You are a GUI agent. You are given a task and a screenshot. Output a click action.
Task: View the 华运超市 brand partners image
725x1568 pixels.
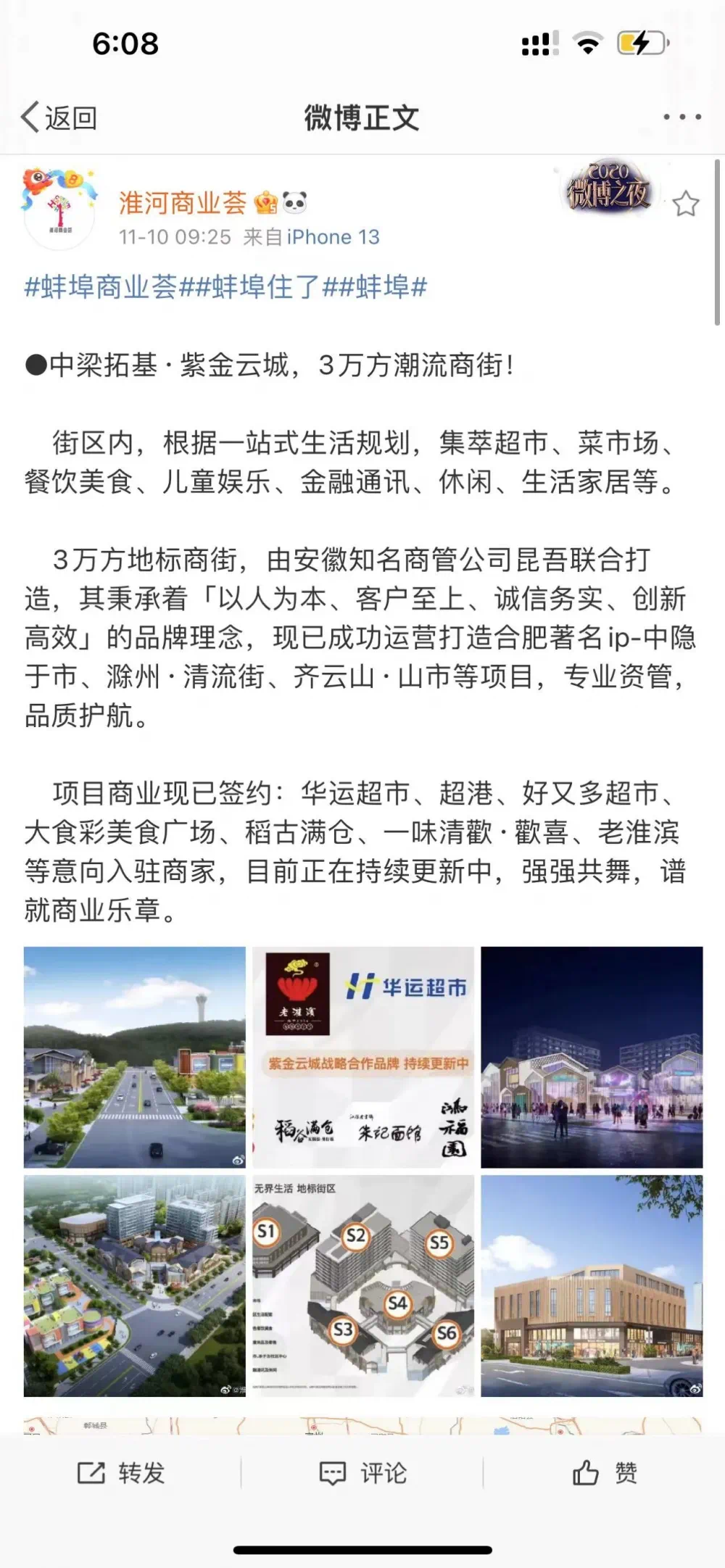tap(363, 1057)
